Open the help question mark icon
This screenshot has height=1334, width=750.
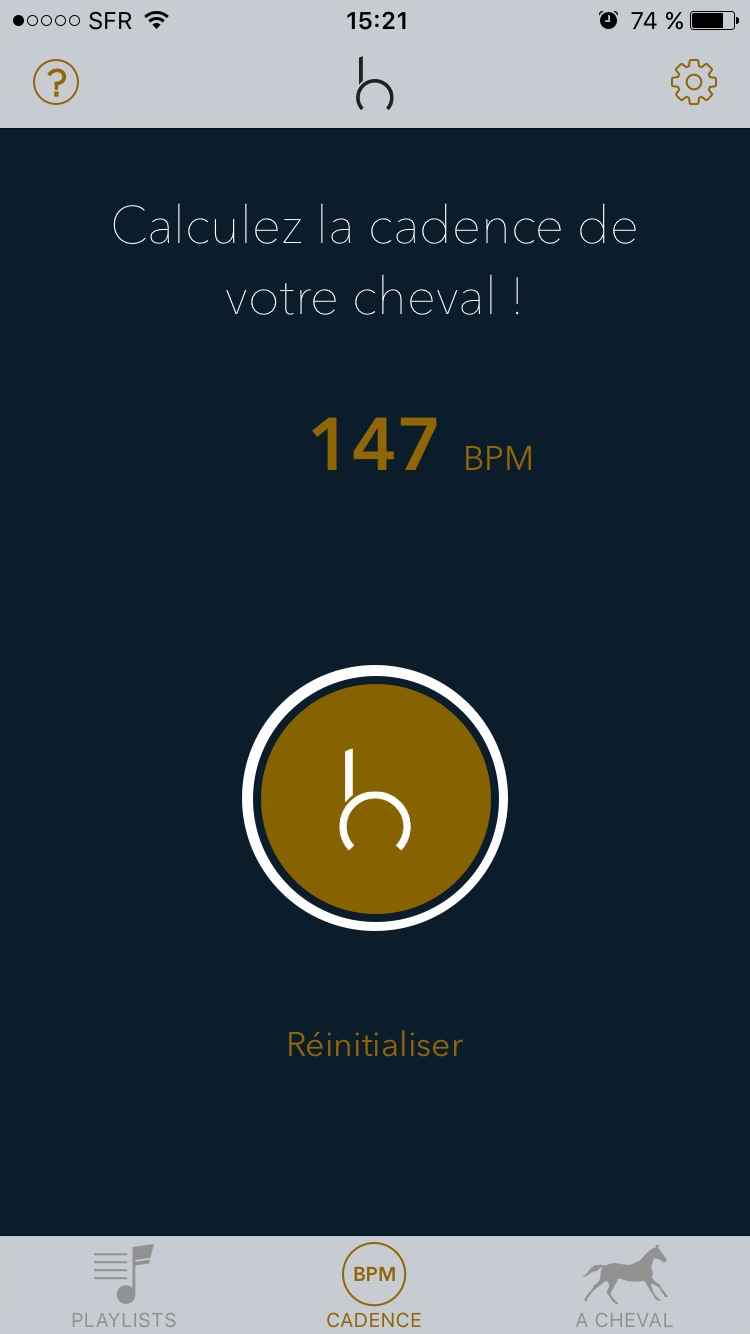pyautogui.click(x=56, y=82)
